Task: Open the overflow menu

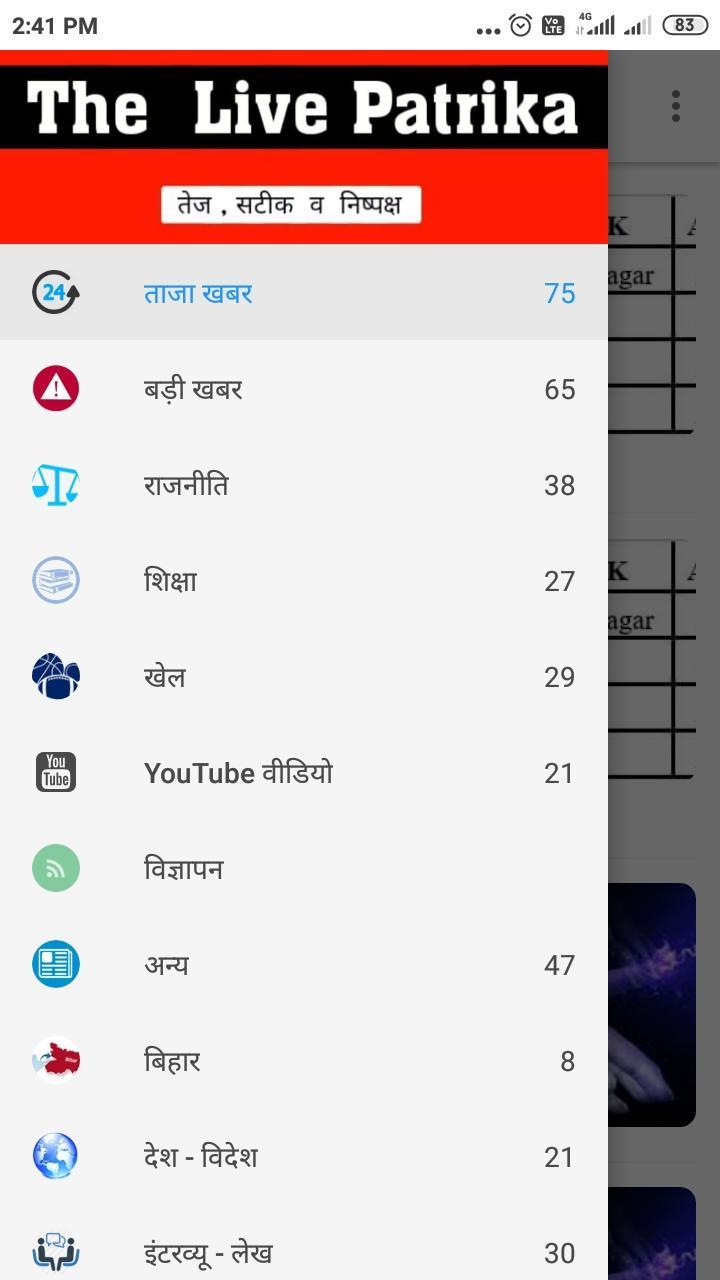Action: [676, 106]
